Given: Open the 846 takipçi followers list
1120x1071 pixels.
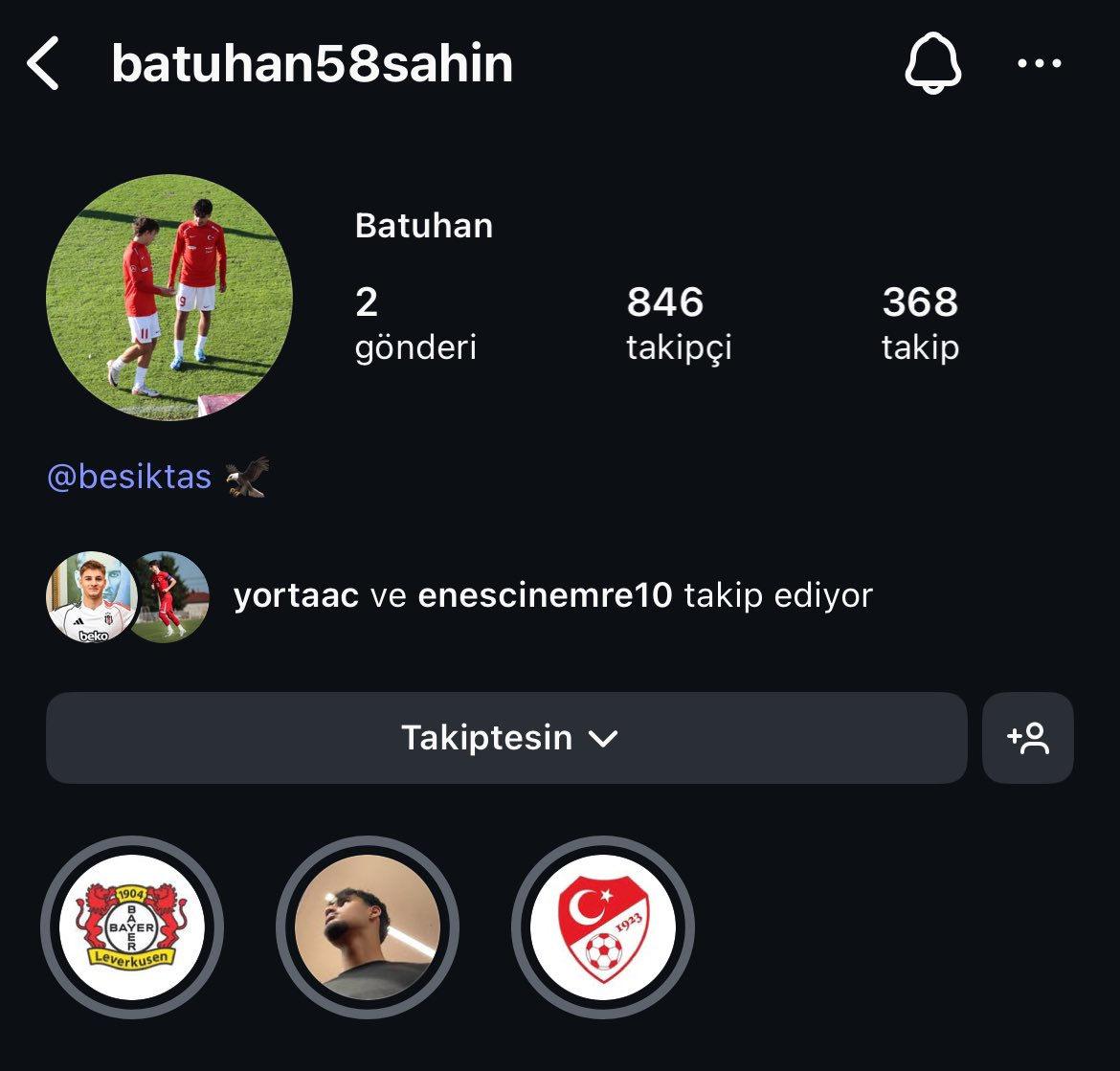Looking at the screenshot, I should pyautogui.click(x=679, y=323).
